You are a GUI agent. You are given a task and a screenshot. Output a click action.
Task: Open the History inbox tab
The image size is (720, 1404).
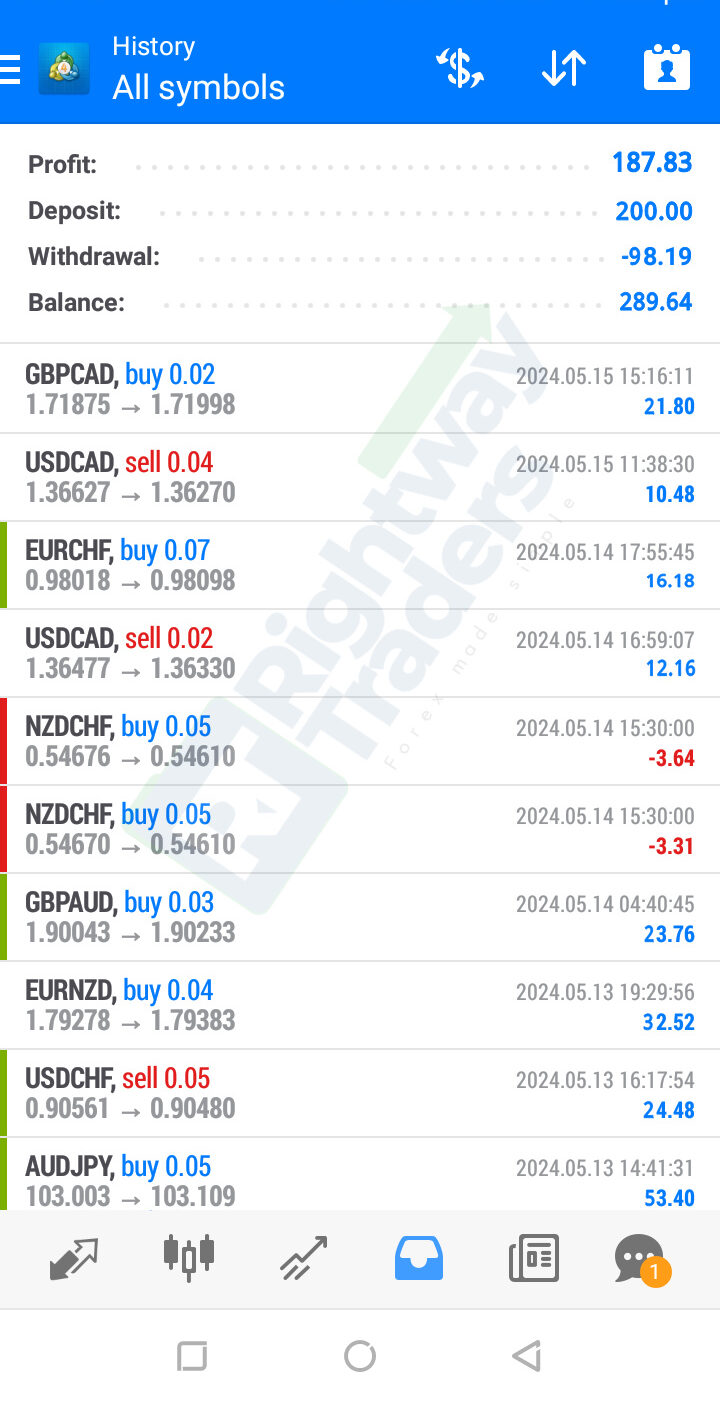[419, 1258]
